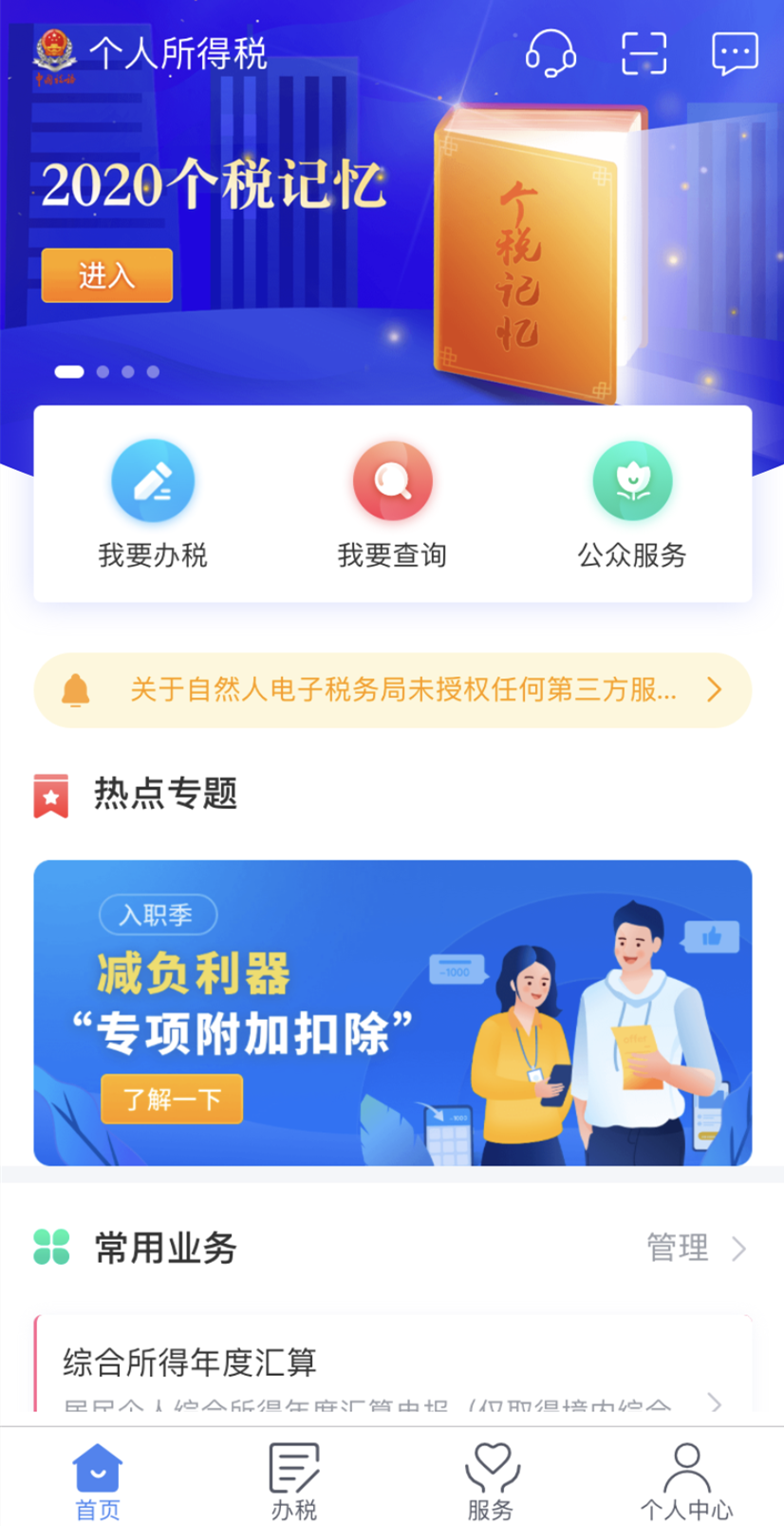Tap the first carousel indicator dot
The height and width of the screenshot is (1526, 784).
pyautogui.click(x=67, y=372)
